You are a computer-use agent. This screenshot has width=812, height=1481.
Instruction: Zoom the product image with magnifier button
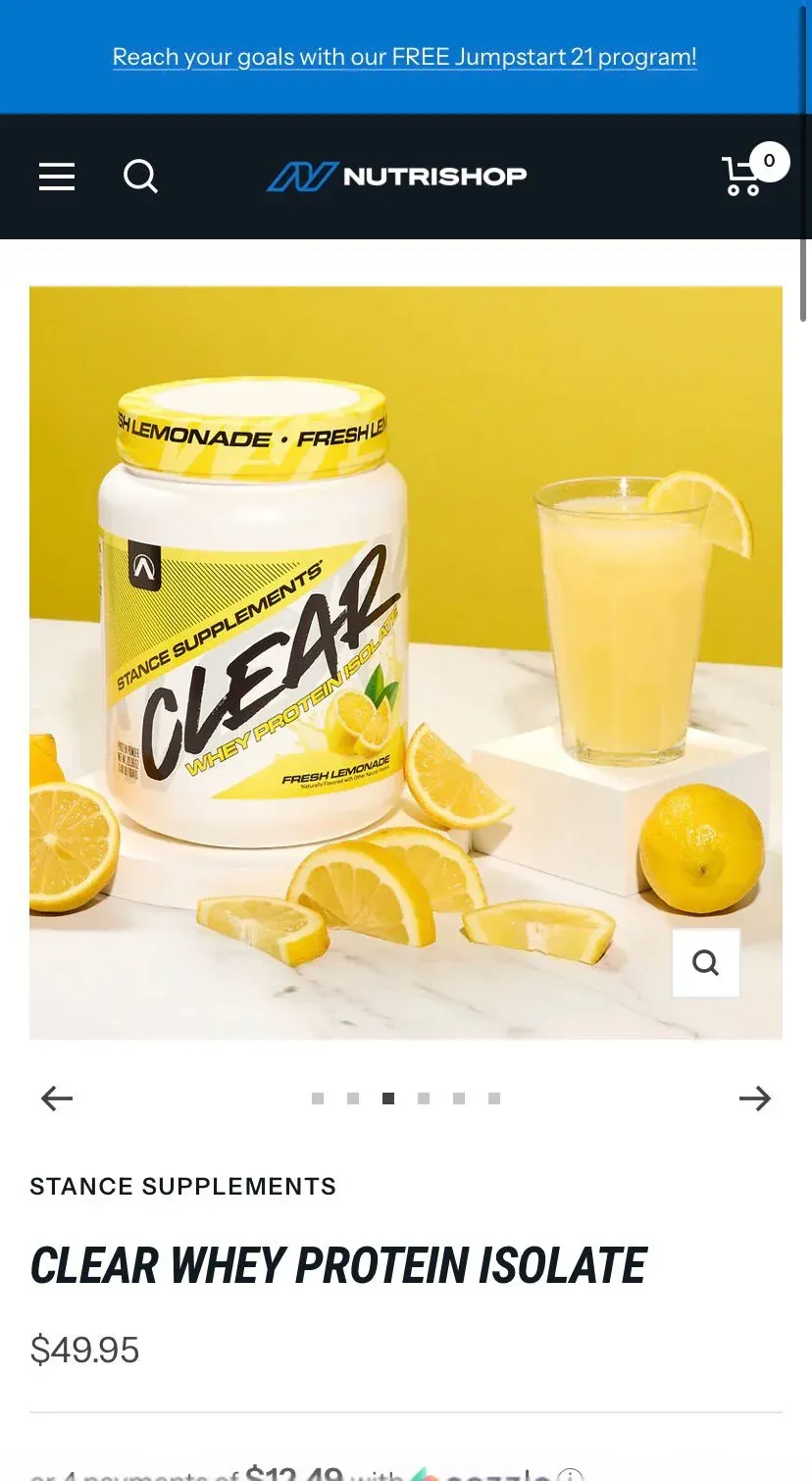(x=706, y=963)
